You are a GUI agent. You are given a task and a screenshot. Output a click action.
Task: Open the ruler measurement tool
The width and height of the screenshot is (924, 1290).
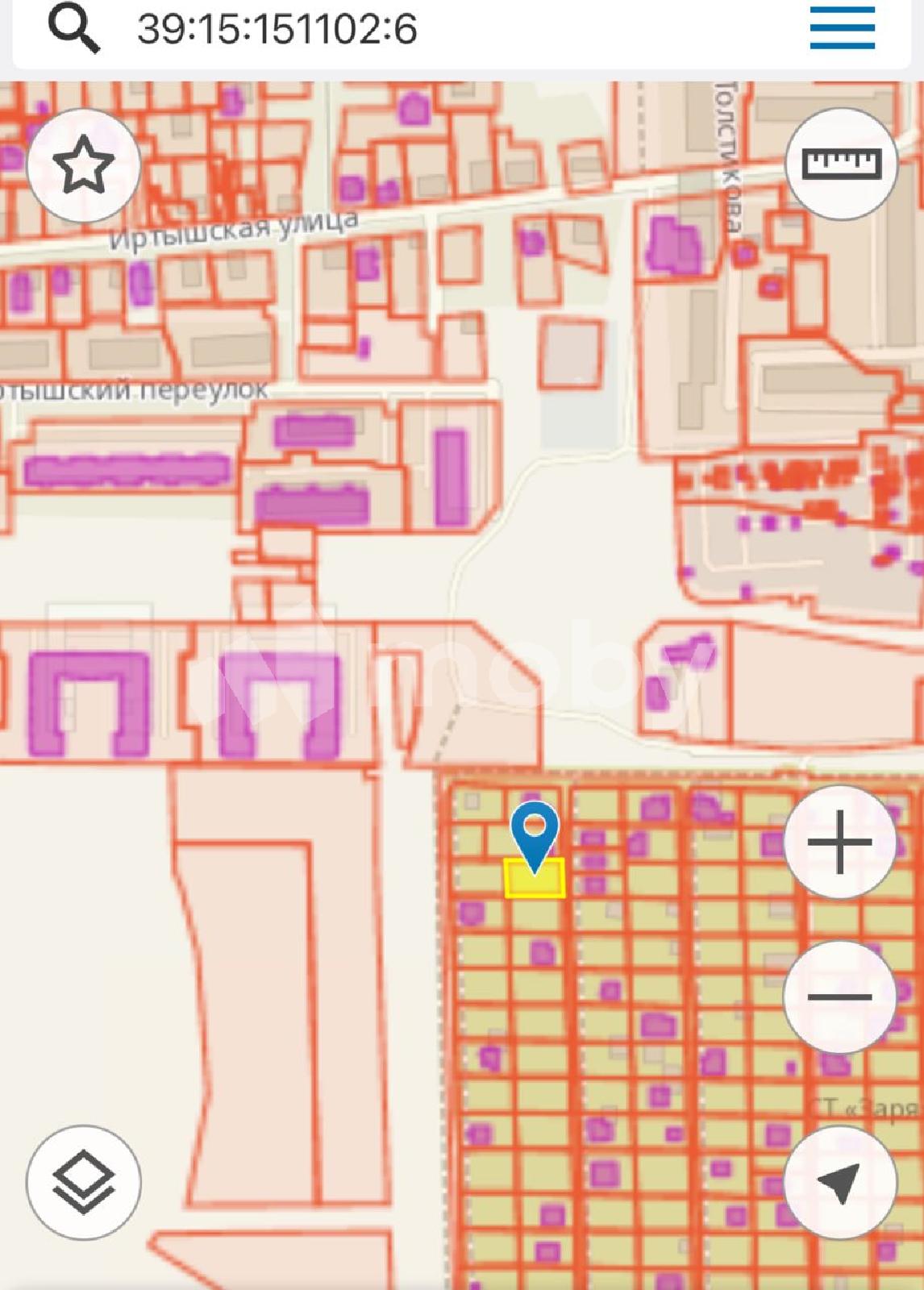pyautogui.click(x=842, y=164)
